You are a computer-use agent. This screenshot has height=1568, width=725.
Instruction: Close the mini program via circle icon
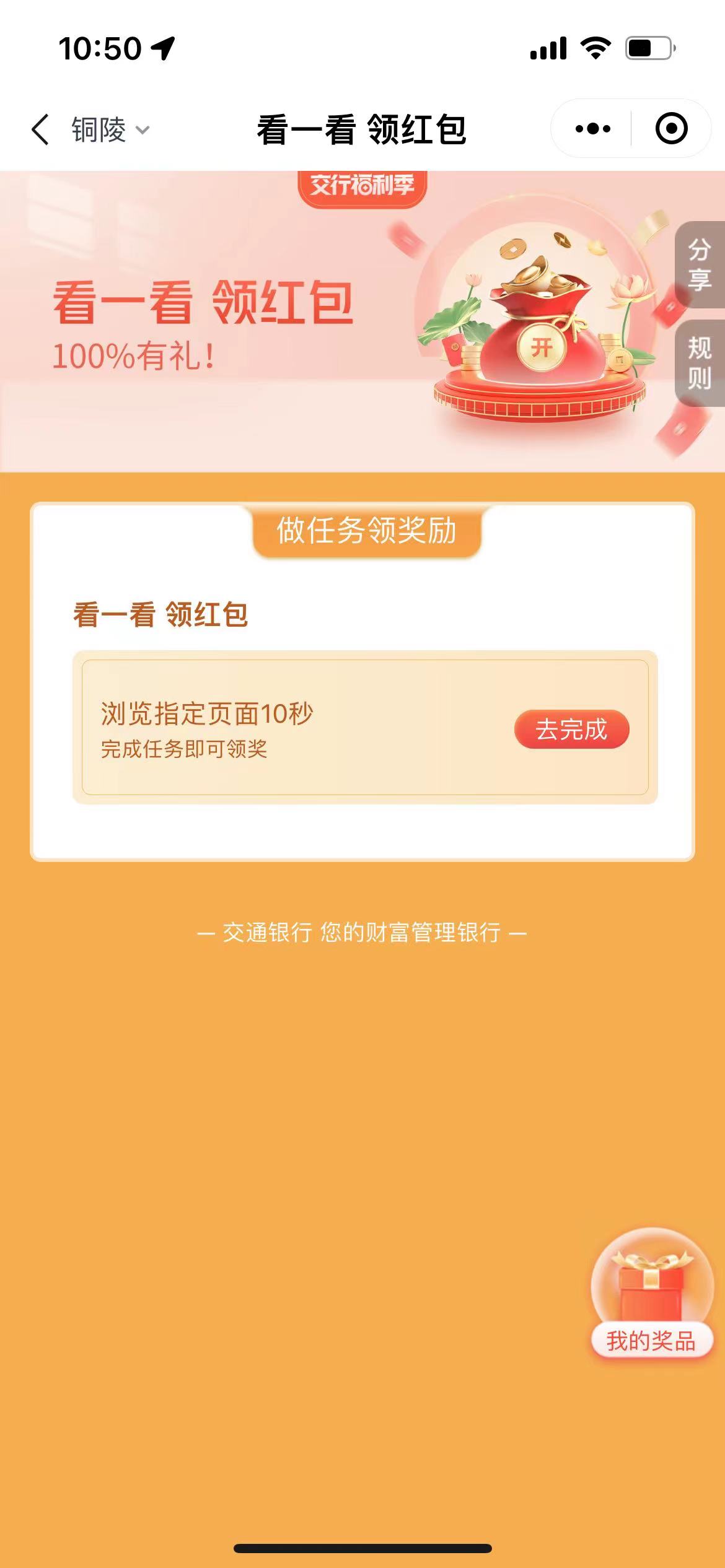click(671, 129)
